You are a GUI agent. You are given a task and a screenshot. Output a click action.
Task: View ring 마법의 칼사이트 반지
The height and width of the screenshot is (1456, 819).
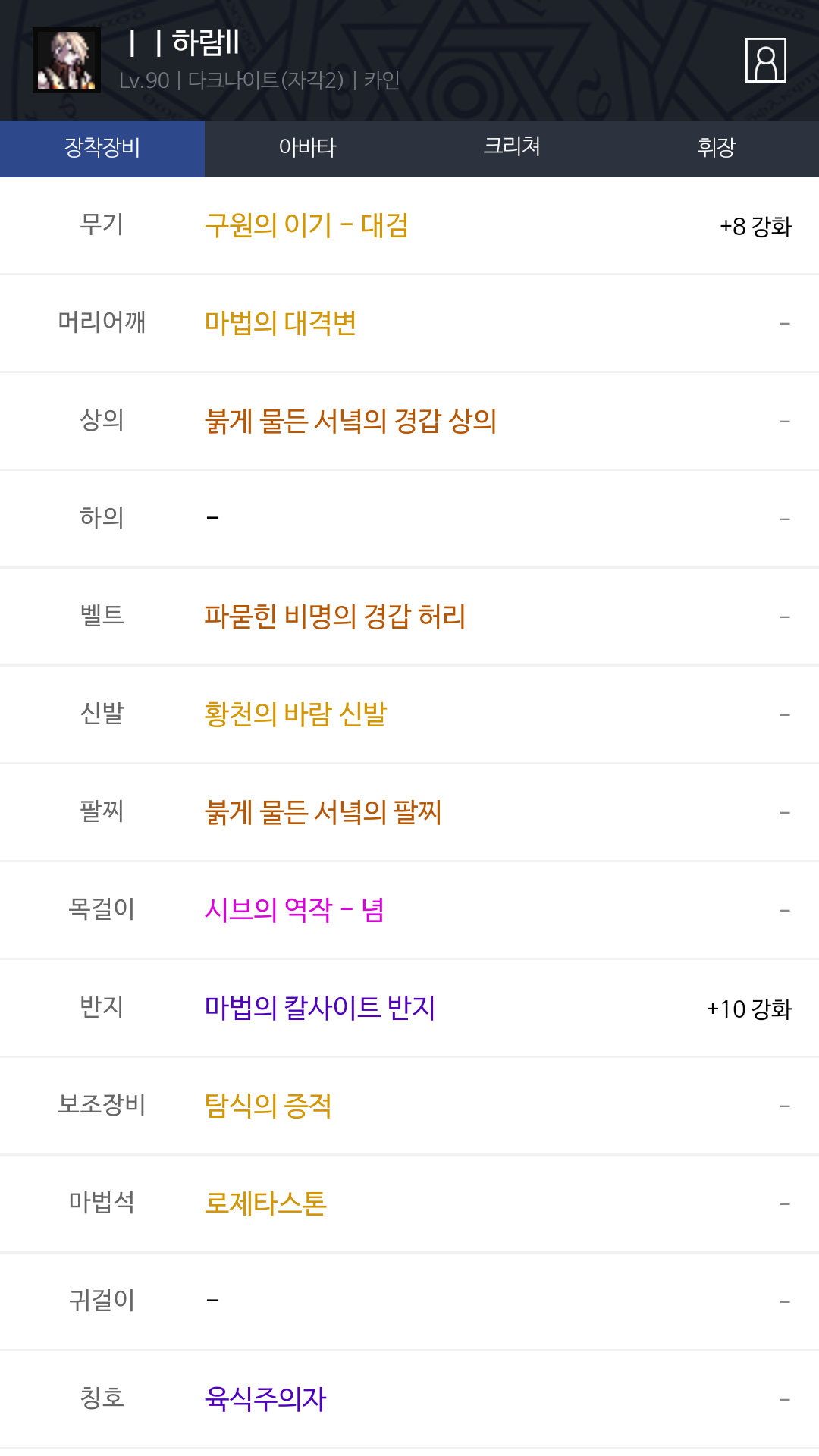tap(320, 1008)
